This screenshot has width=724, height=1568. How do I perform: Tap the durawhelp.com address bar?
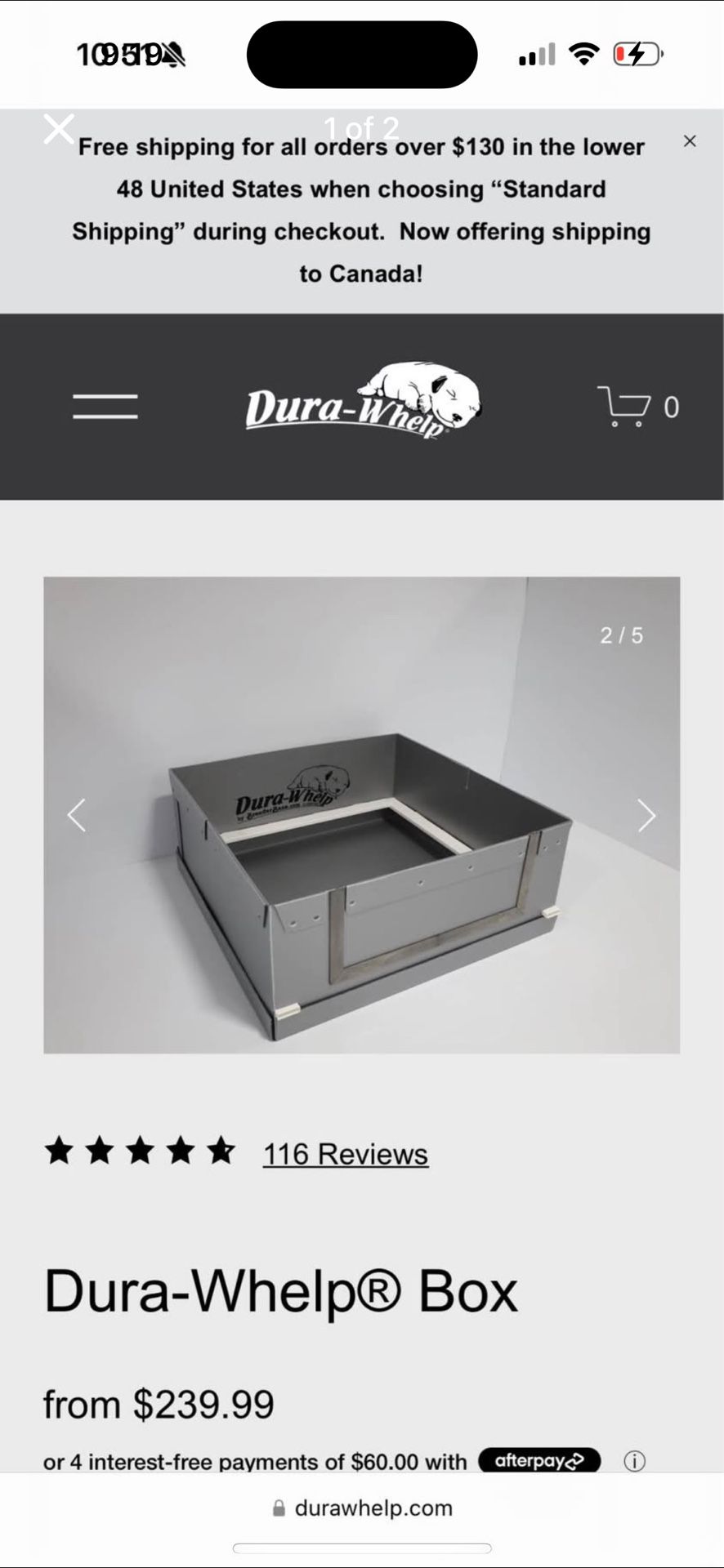(362, 1508)
